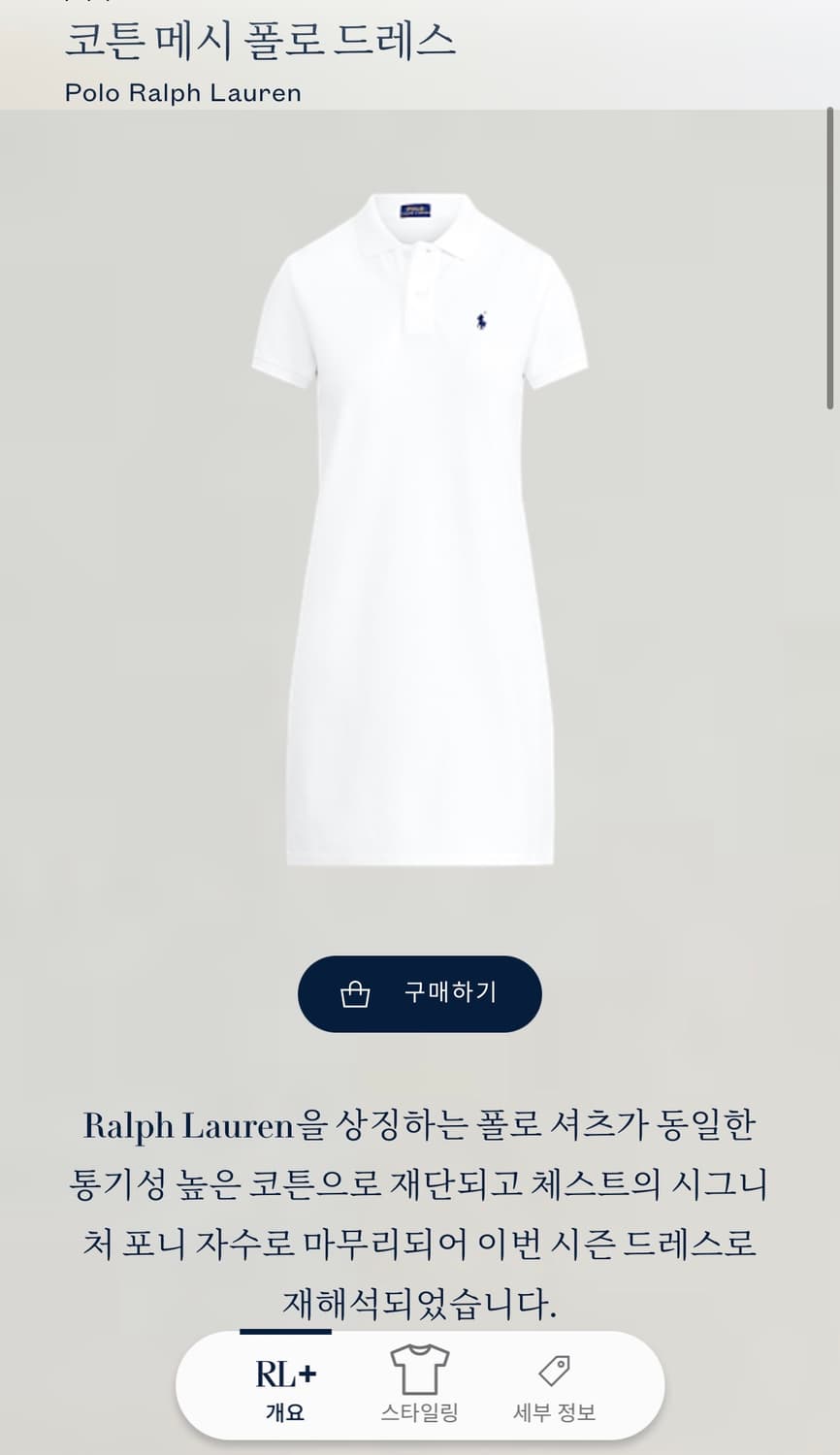Viewport: 840px width, 1455px height.
Task: Click the product description paragraph
Action: pos(419,1208)
